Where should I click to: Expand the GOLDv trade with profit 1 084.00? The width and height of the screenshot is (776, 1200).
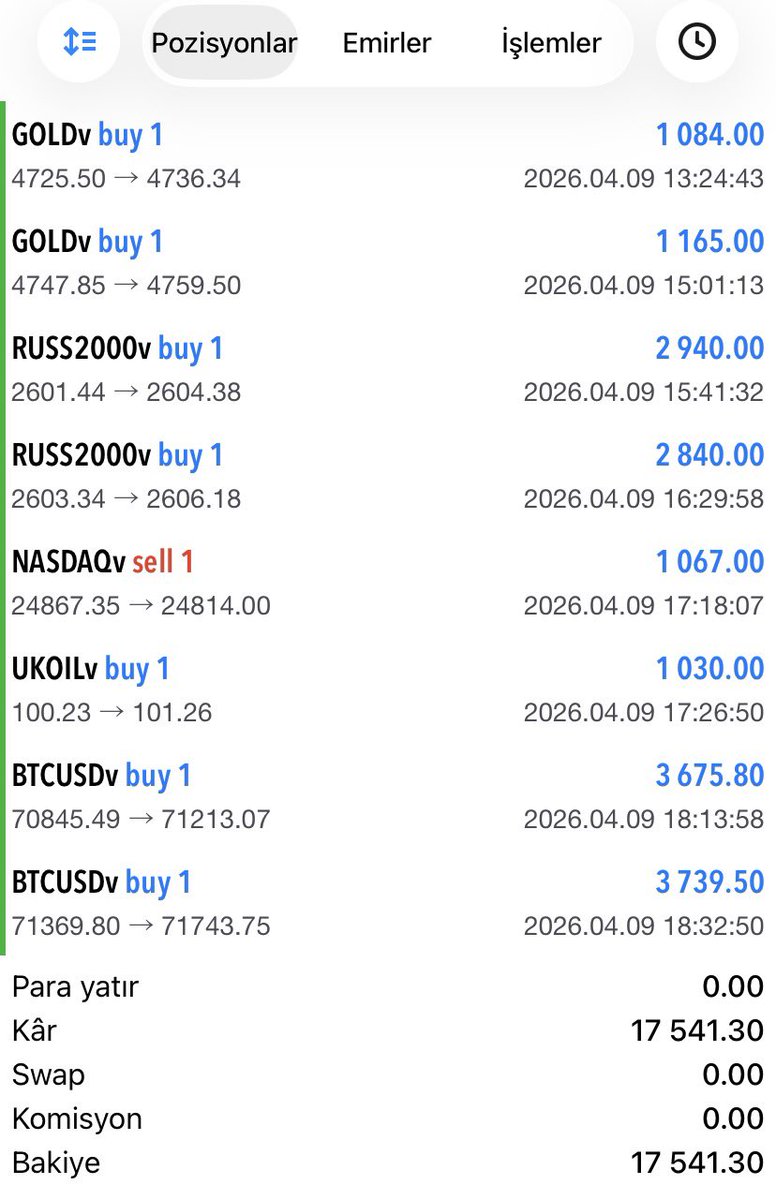coord(388,156)
